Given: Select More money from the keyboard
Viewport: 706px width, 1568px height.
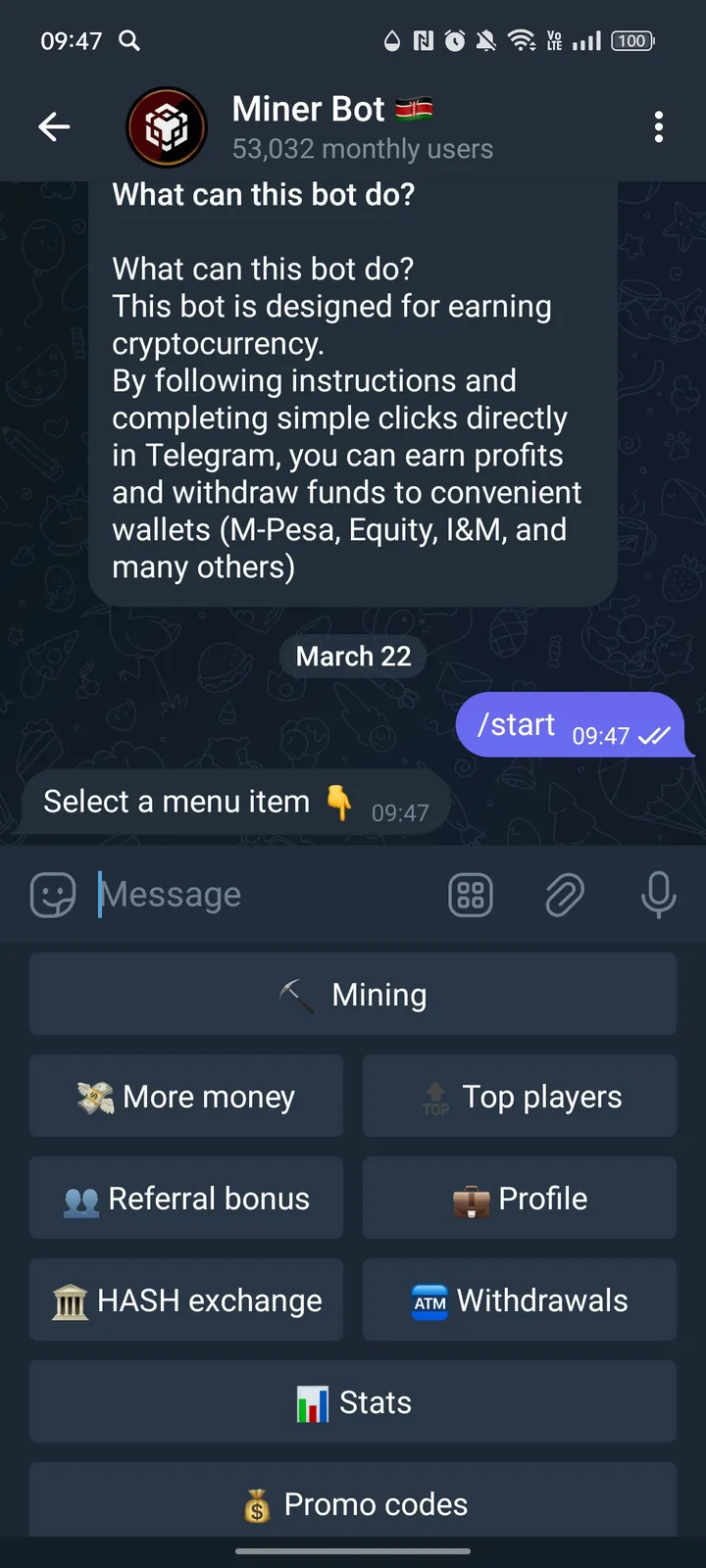Looking at the screenshot, I should [x=186, y=1096].
